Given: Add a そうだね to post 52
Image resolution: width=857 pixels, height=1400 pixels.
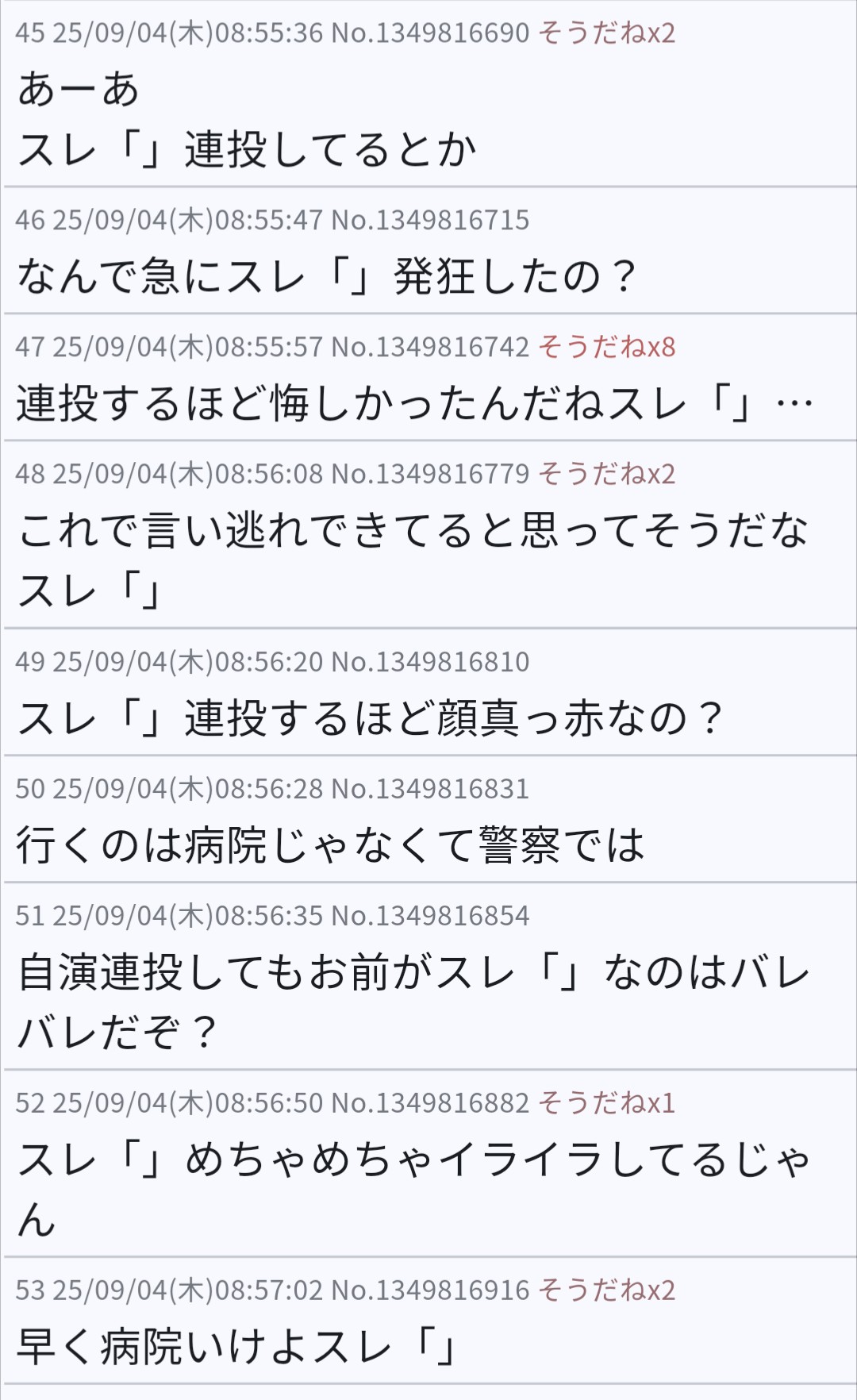Looking at the screenshot, I should tap(607, 1103).
